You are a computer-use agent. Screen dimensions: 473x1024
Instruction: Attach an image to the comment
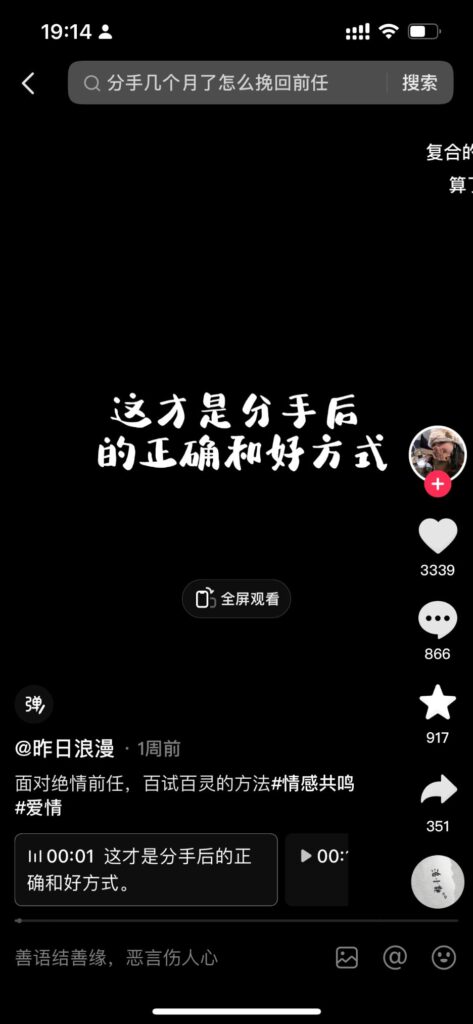click(347, 958)
